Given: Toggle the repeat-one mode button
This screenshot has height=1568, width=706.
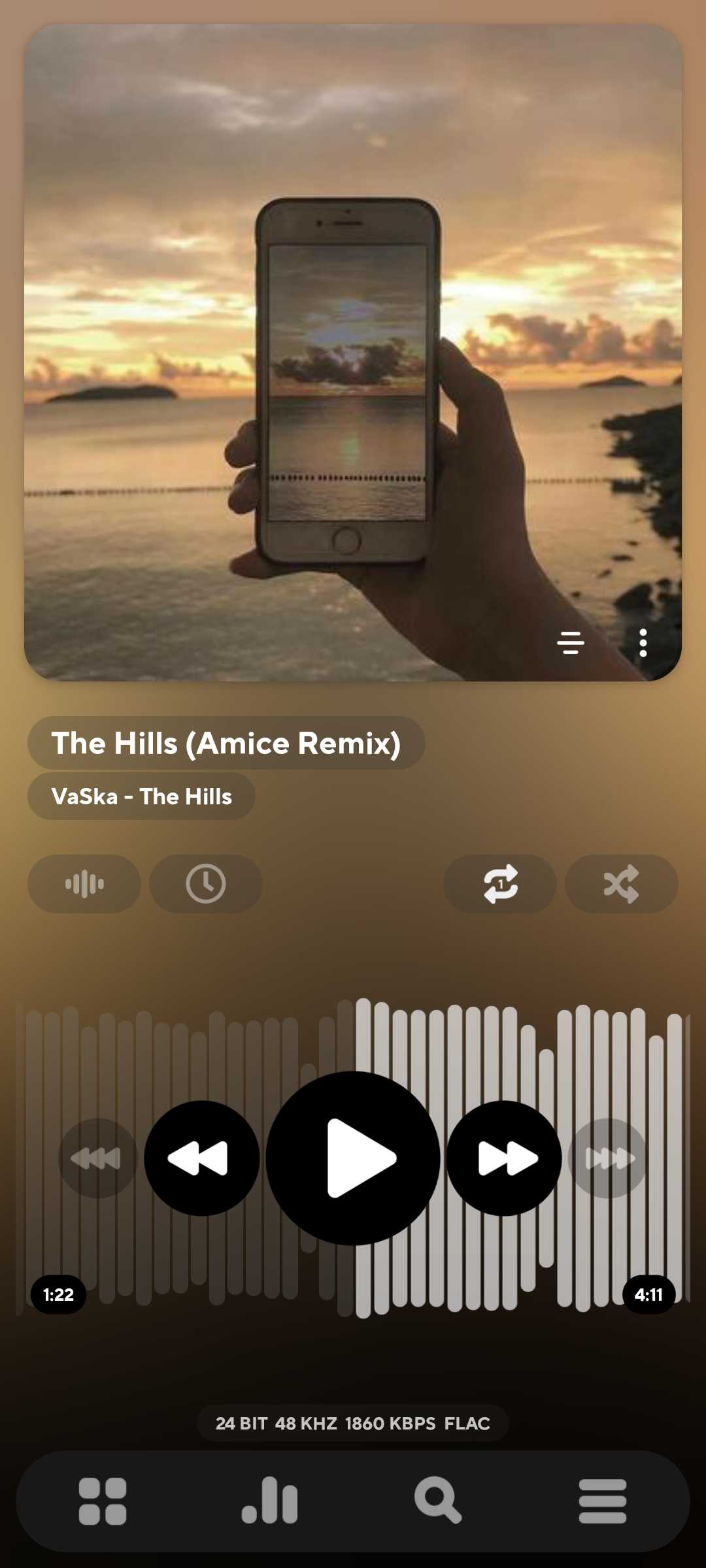Looking at the screenshot, I should point(500,884).
